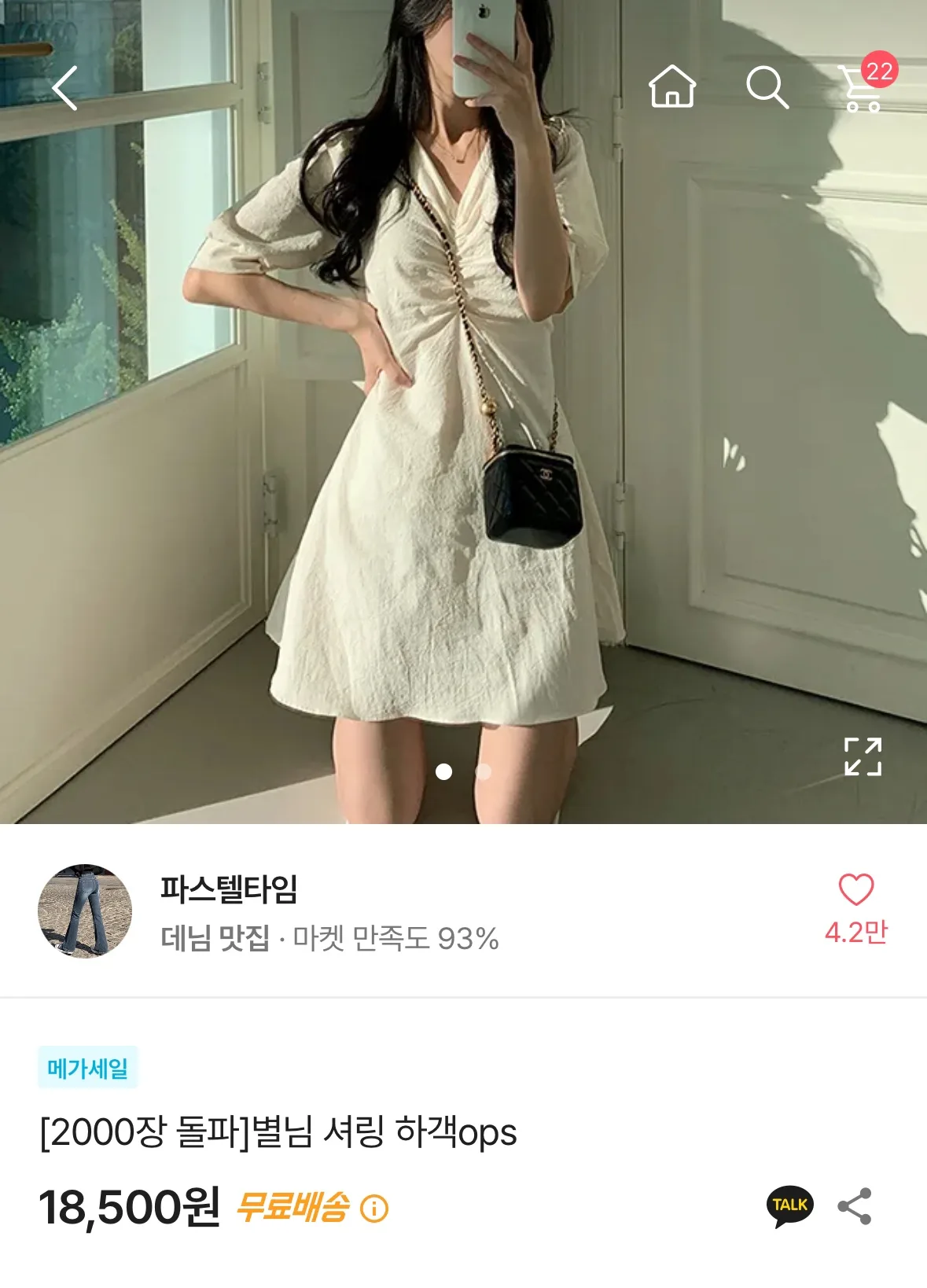Open the home icon
This screenshot has width=927, height=1288.
point(672,86)
